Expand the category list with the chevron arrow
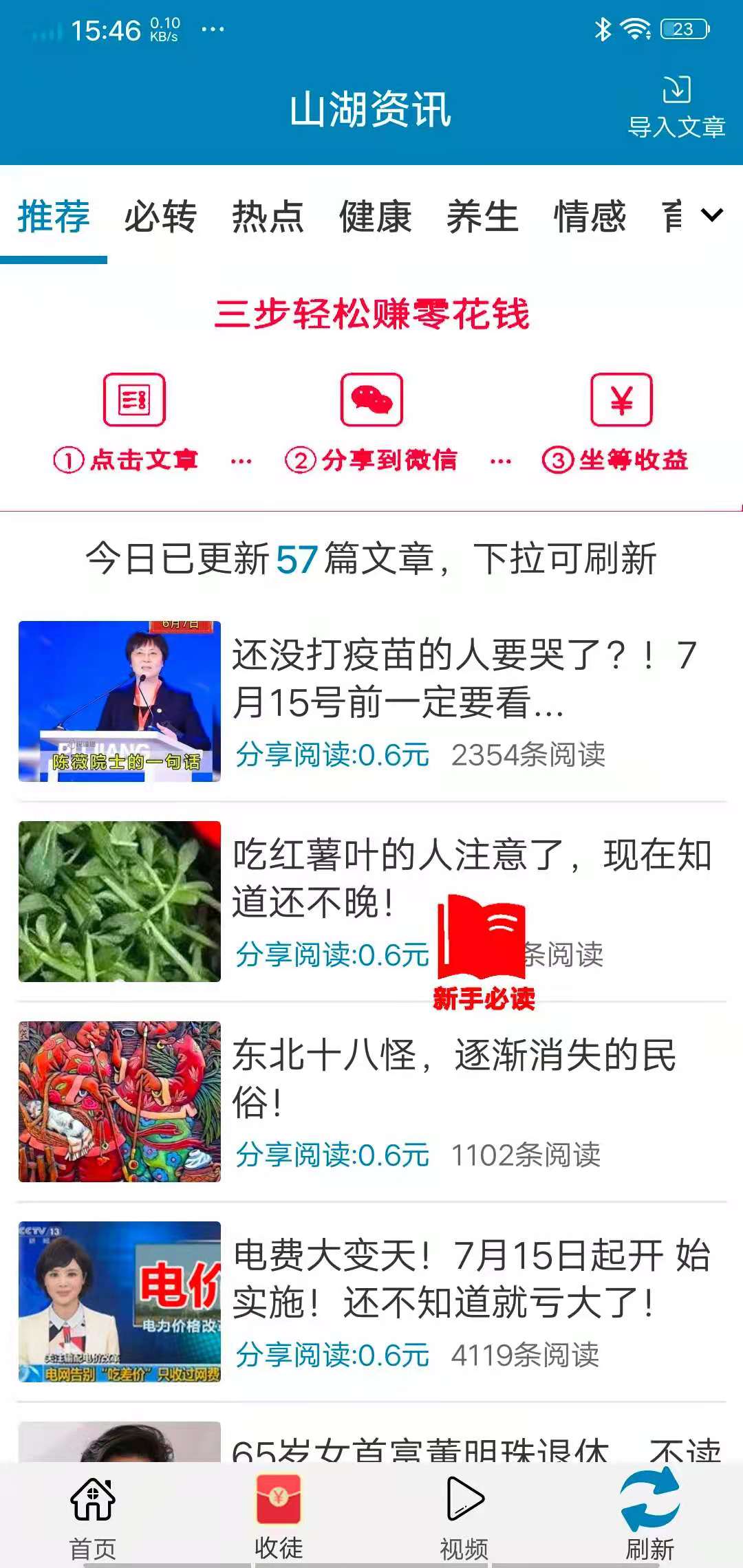This screenshot has width=743, height=1568. pos(713,217)
